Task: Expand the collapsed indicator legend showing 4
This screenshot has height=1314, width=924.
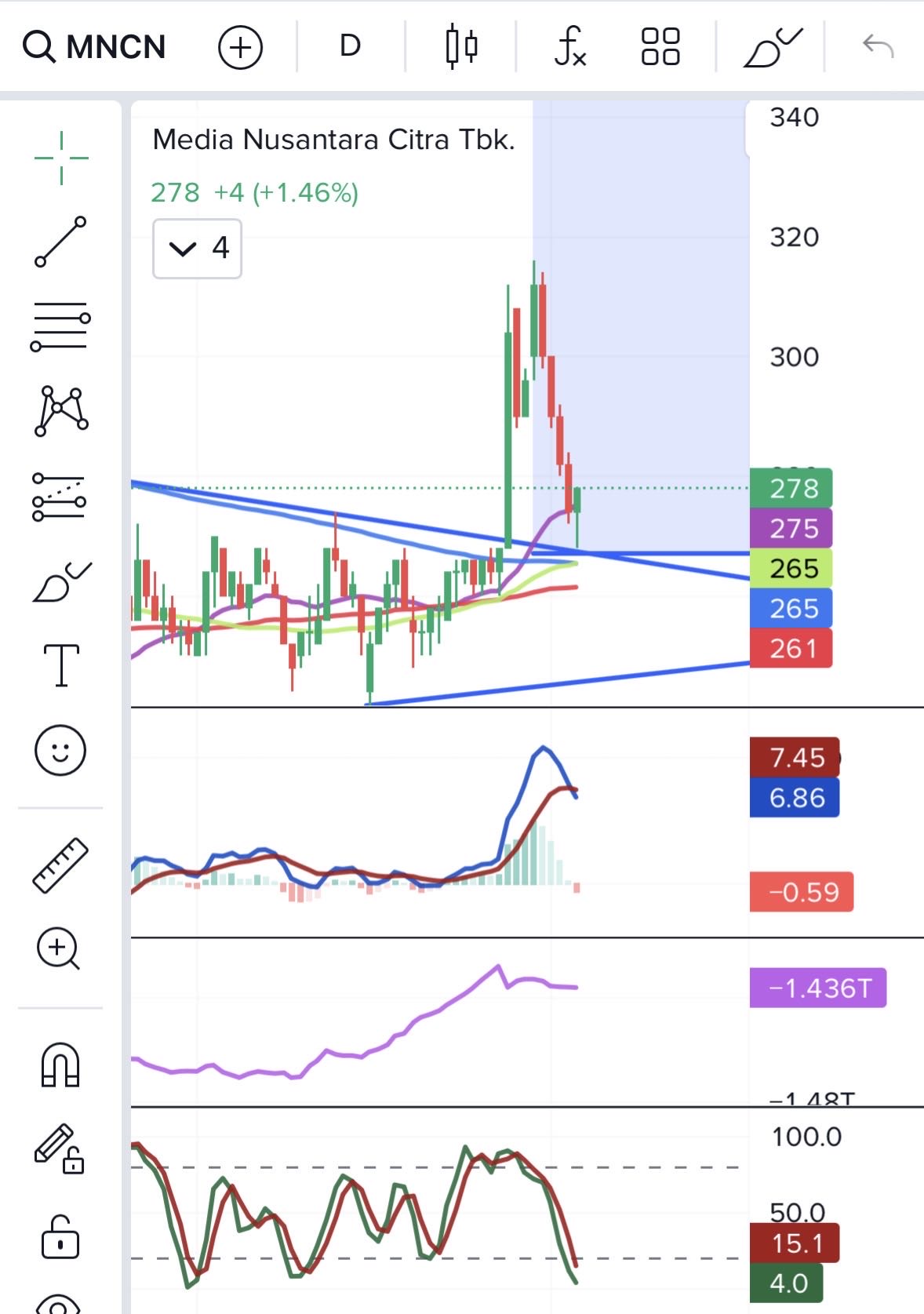Action: click(197, 249)
